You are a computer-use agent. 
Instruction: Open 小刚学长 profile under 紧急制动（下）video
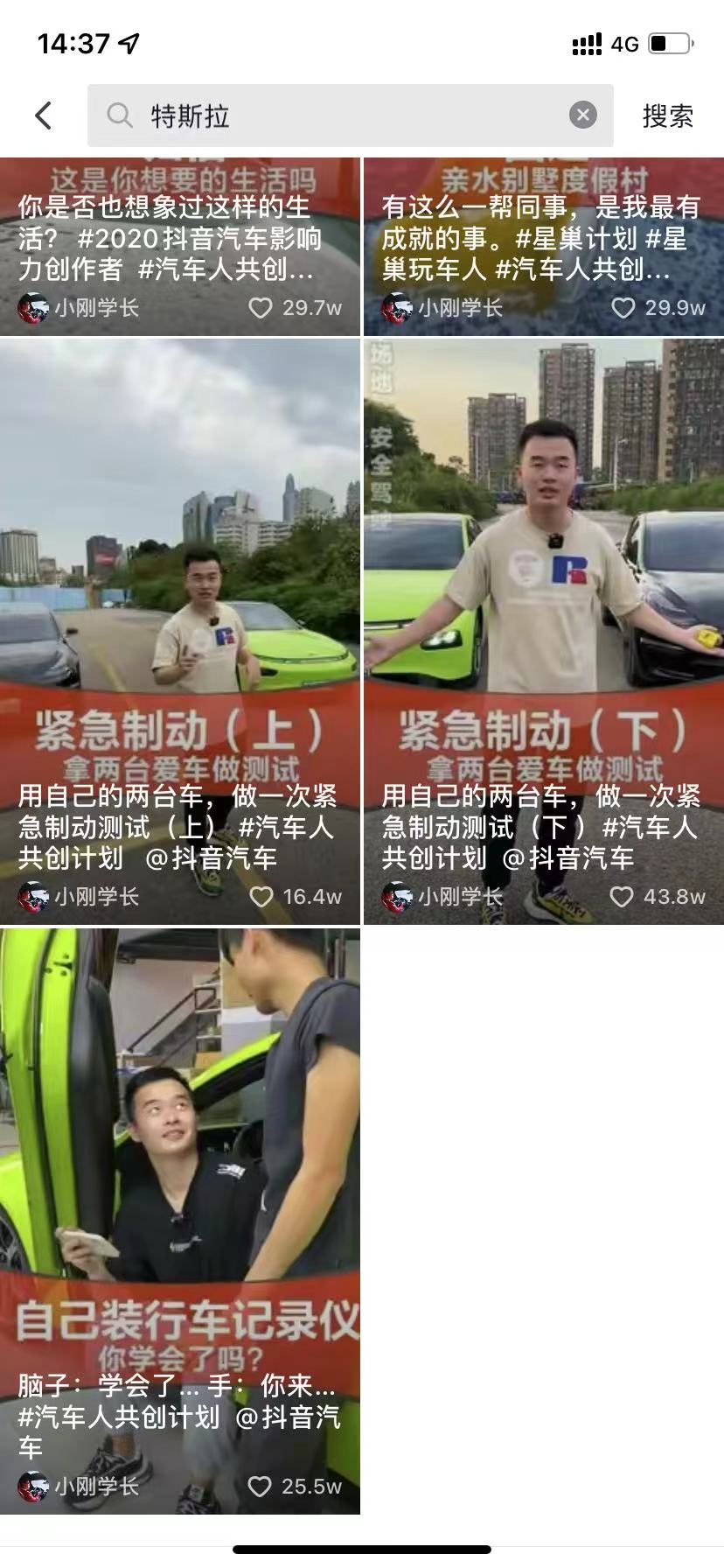[442, 897]
